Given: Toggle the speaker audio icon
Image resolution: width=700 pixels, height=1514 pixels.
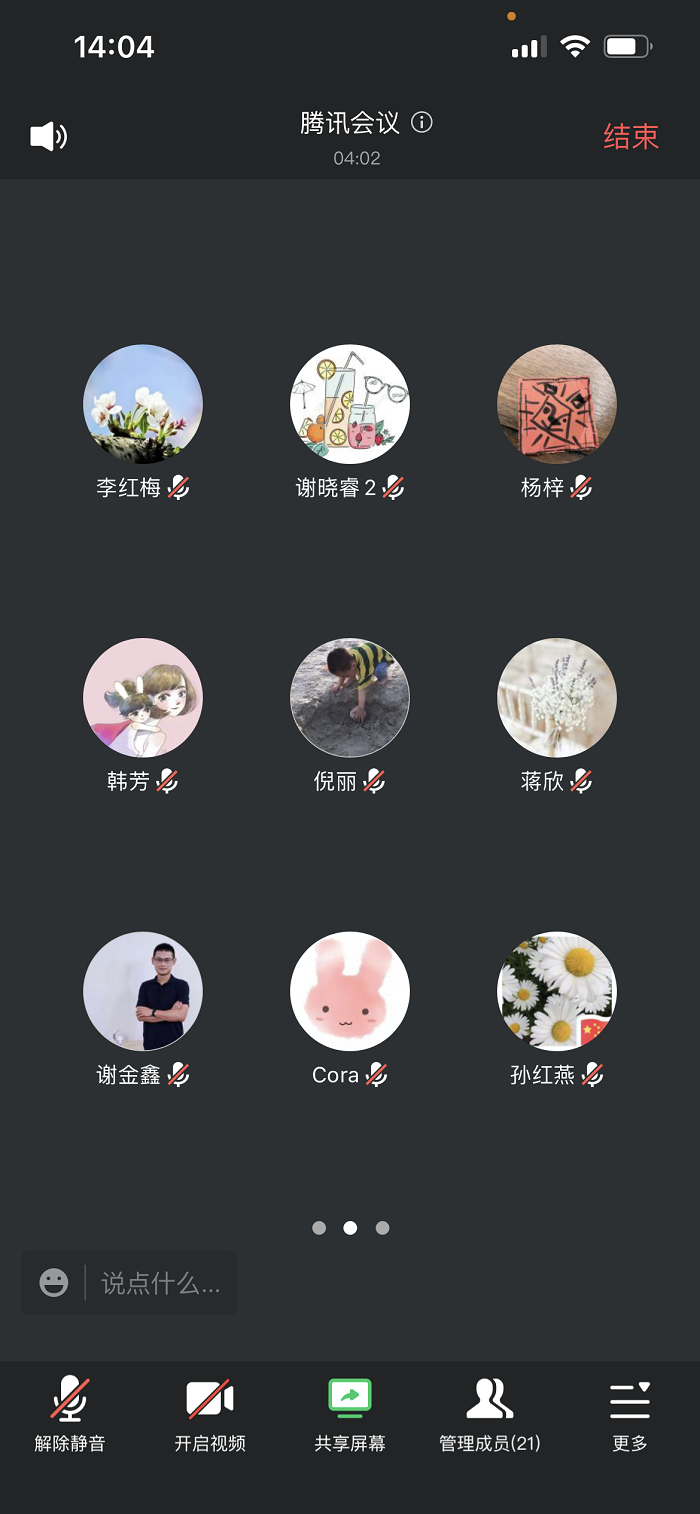Looking at the screenshot, I should [48, 136].
